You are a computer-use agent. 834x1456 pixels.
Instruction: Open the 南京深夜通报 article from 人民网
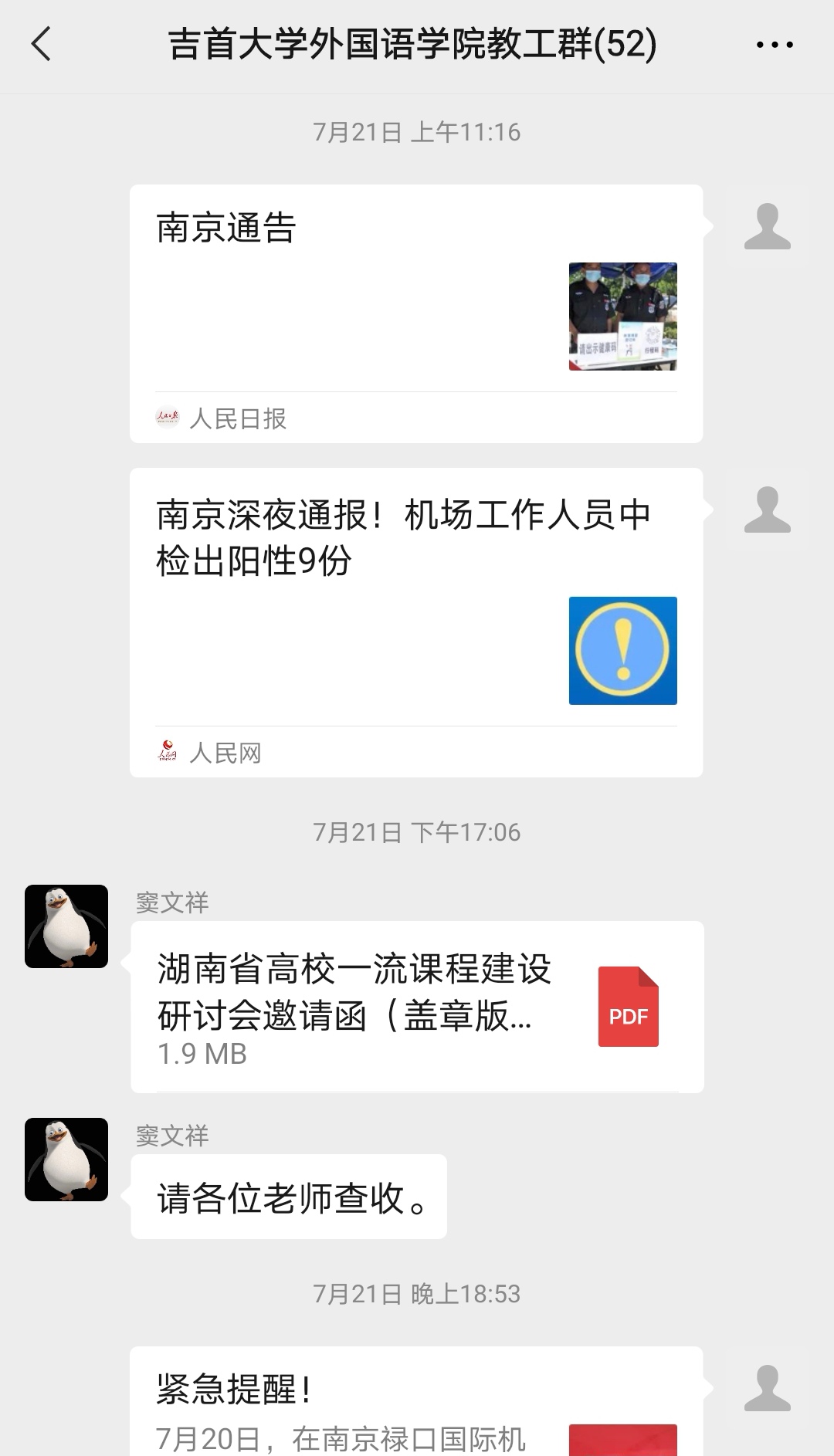point(415,621)
